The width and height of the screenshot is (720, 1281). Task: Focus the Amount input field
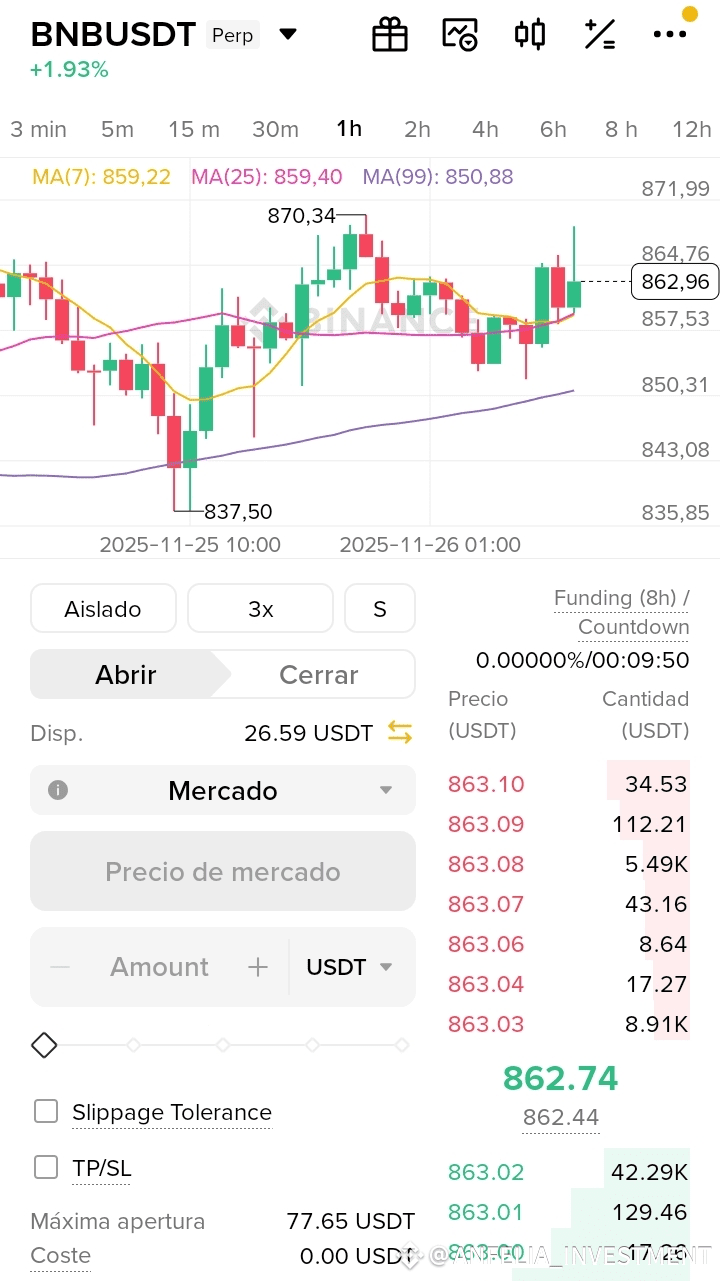(160, 967)
